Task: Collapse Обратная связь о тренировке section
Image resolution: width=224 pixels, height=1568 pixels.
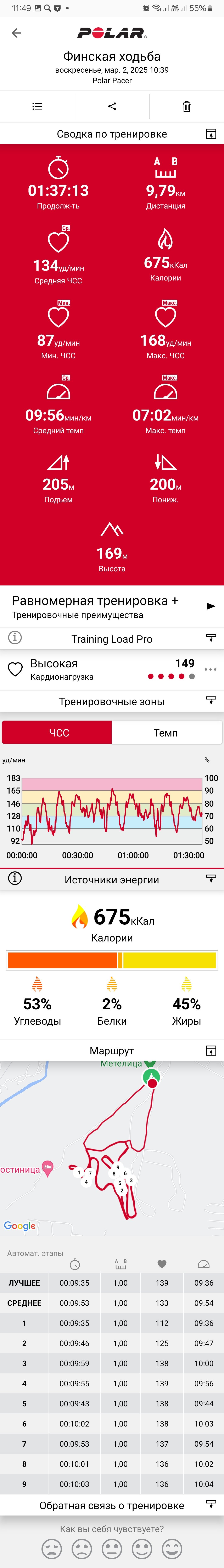Action: tap(211, 1505)
